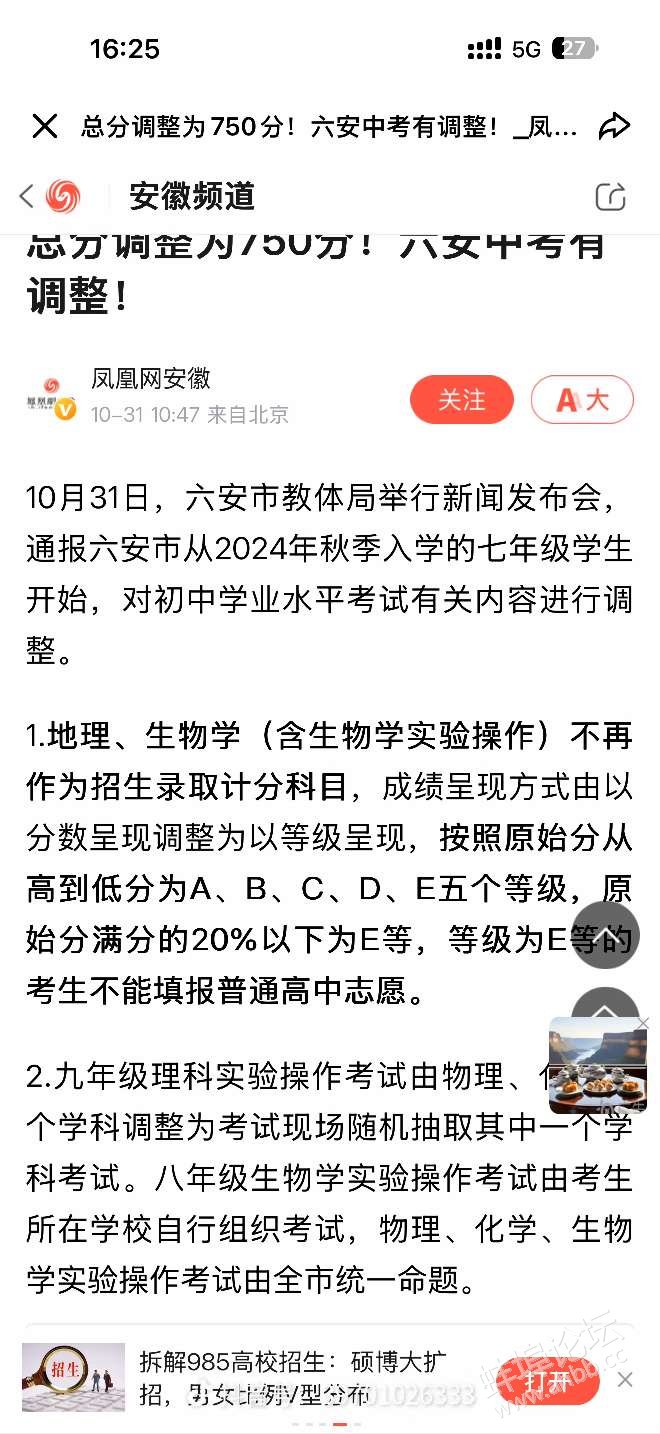Tap the red 打开 button
Viewport: 660px width, 1434px height.
coord(548,1381)
